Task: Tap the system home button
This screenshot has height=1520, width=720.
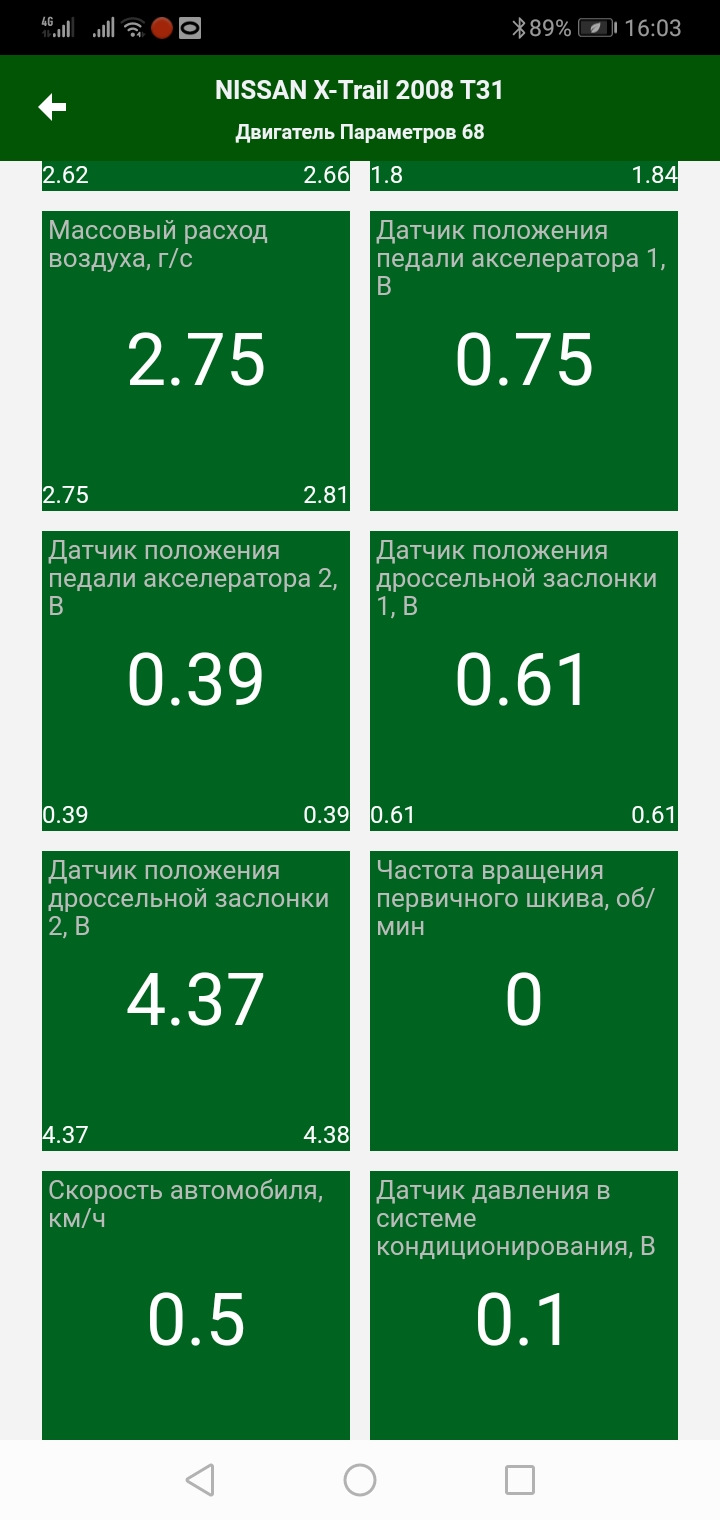Action: pyautogui.click(x=360, y=1480)
